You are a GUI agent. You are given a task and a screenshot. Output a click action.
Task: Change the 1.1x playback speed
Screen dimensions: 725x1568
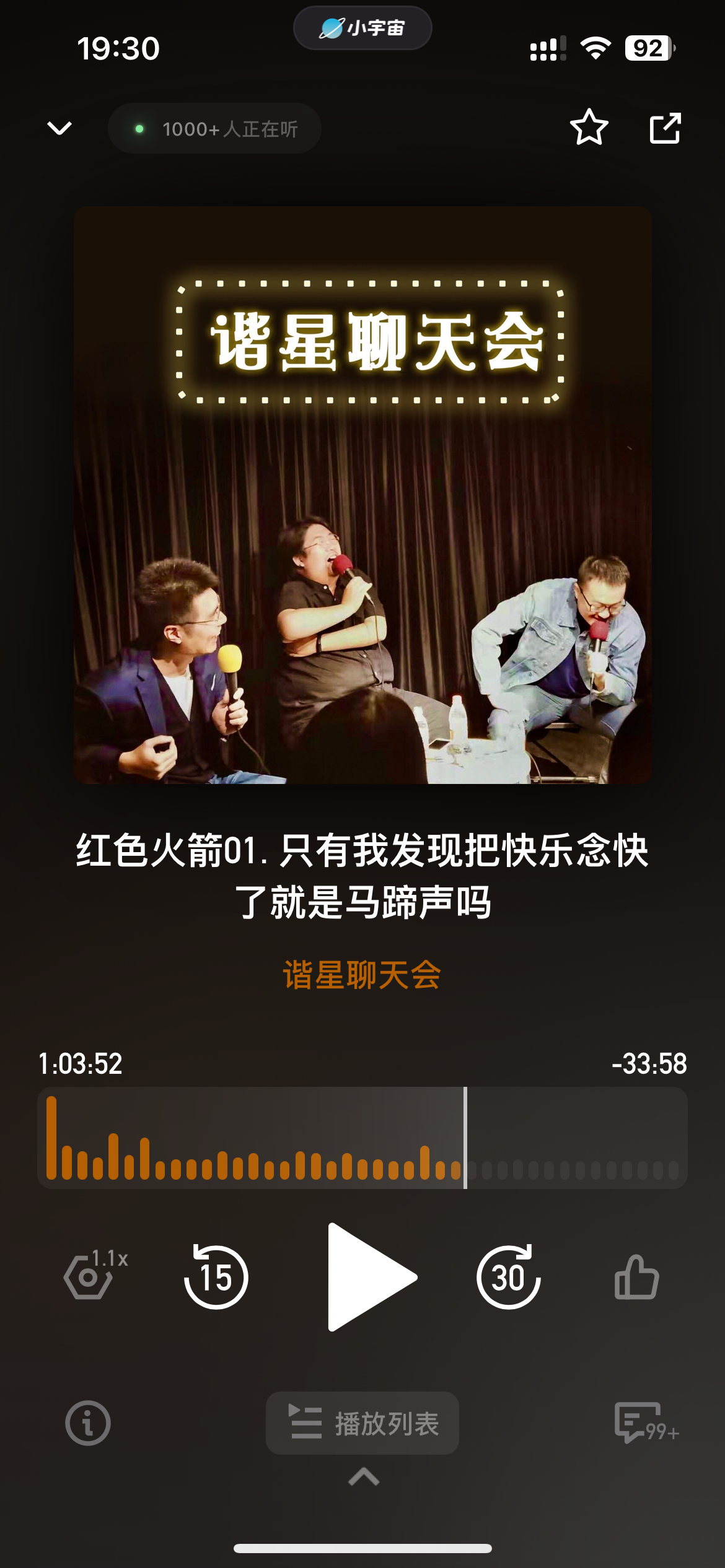pos(94,1274)
